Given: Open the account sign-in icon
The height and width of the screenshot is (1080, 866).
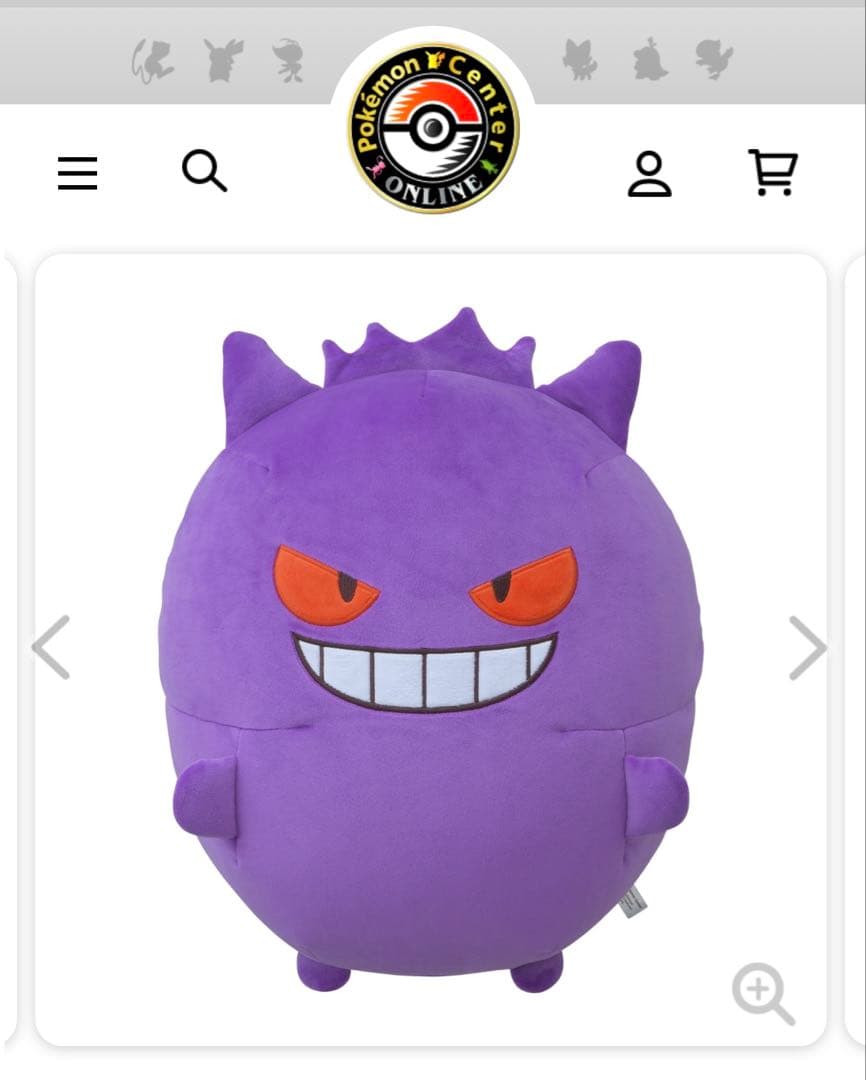Looking at the screenshot, I should pos(651,173).
